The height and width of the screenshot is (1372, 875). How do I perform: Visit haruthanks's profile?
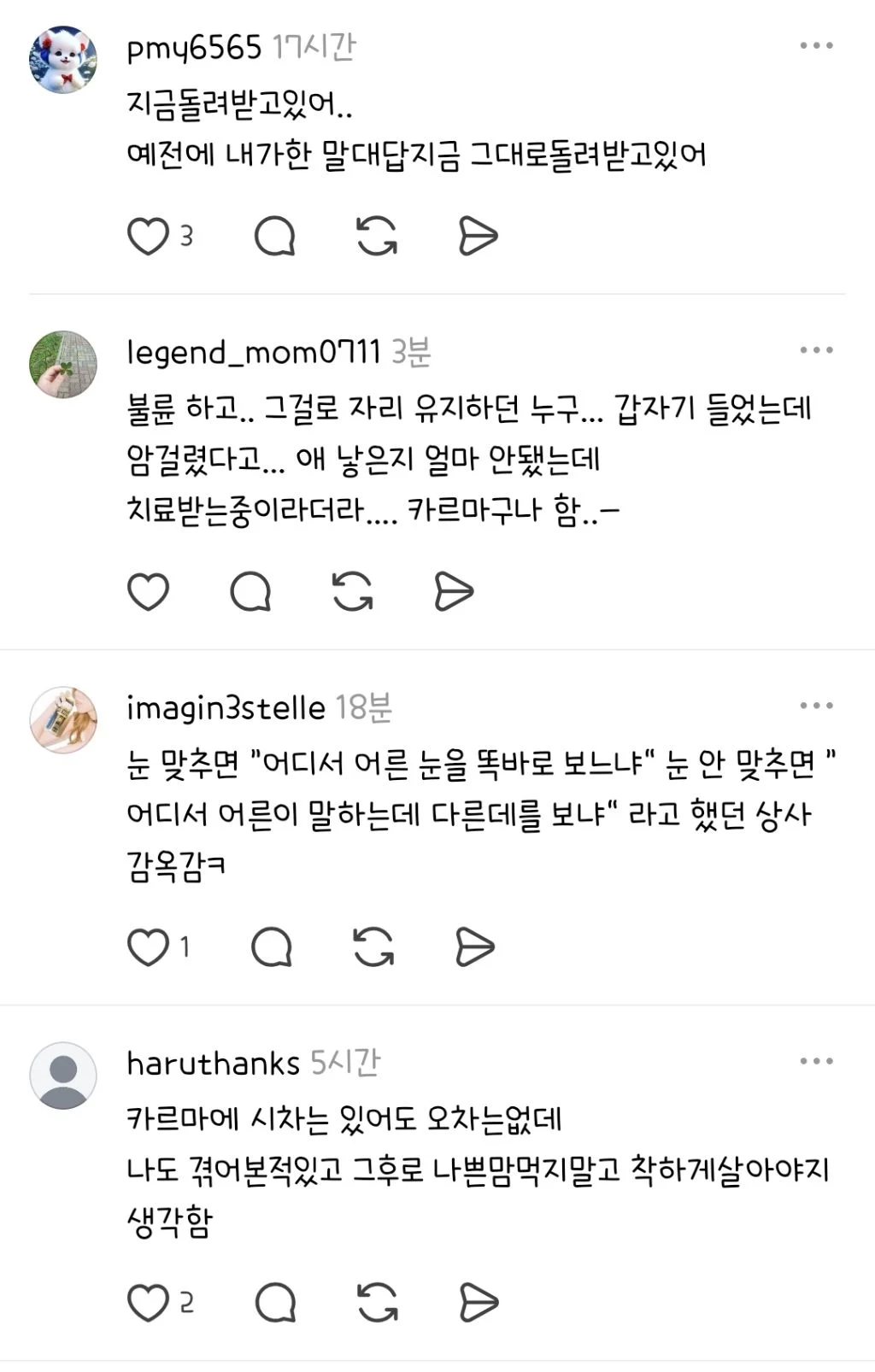[x=213, y=1063]
